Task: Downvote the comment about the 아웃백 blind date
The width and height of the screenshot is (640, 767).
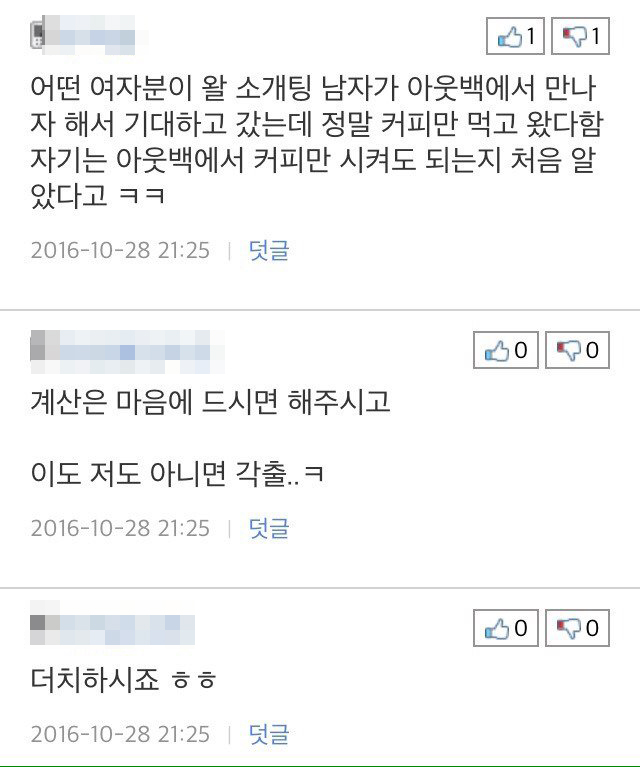Action: [x=580, y=37]
